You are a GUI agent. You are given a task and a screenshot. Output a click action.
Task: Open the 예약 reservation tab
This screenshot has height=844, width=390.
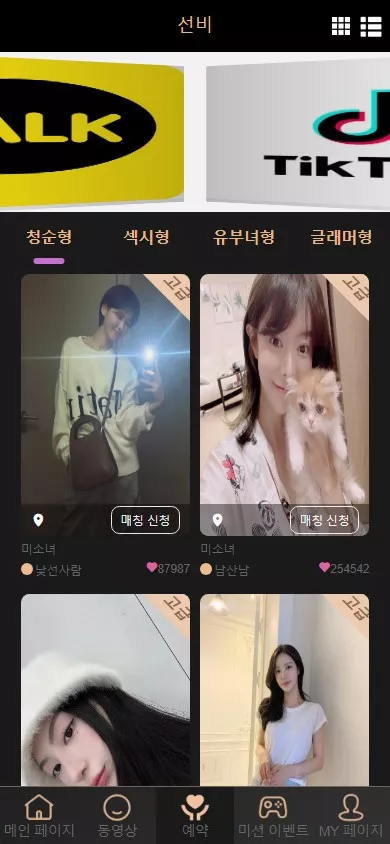click(195, 815)
